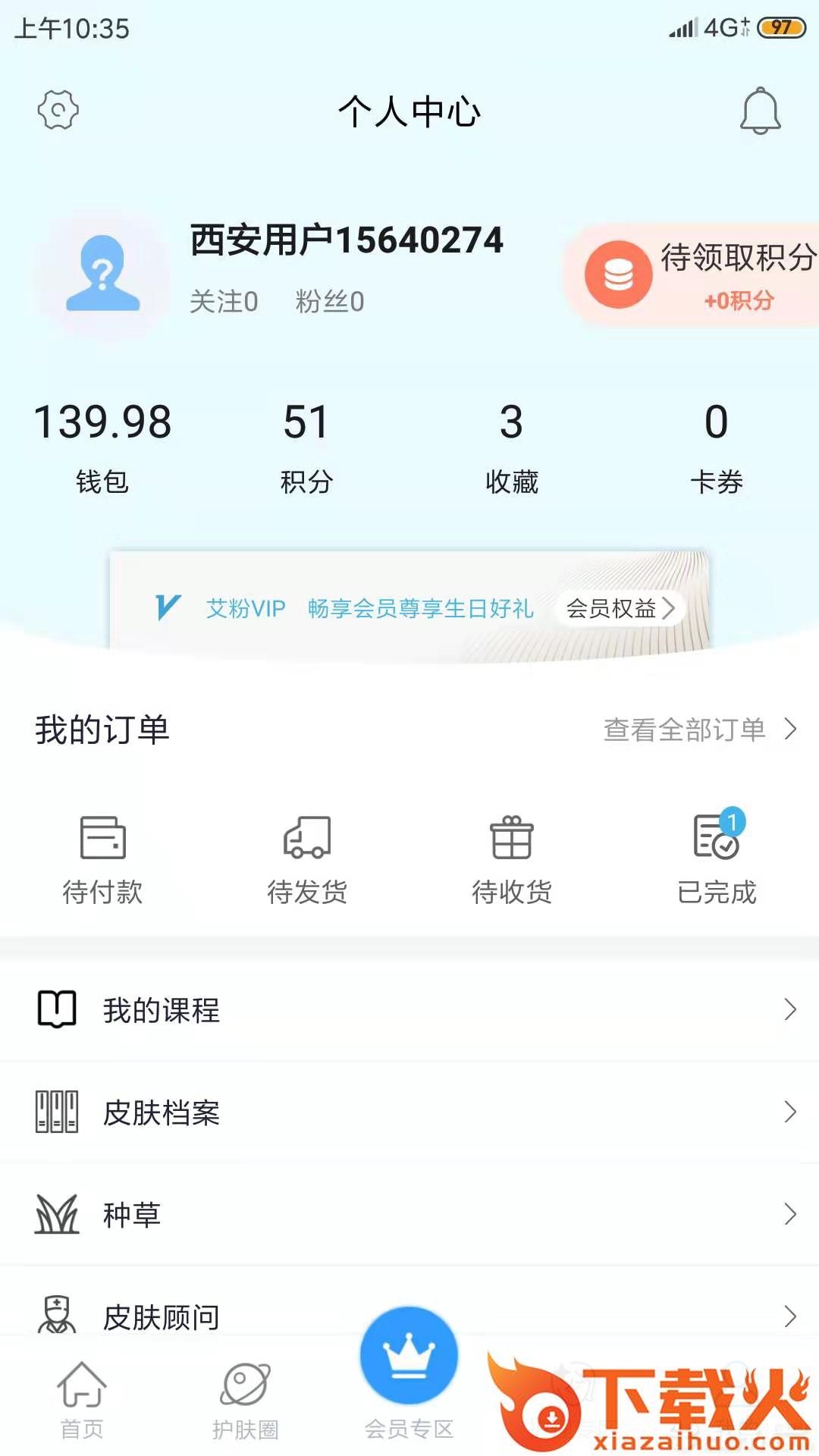Go to the 首页 home tab
The height and width of the screenshot is (1456, 819).
[x=83, y=1395]
